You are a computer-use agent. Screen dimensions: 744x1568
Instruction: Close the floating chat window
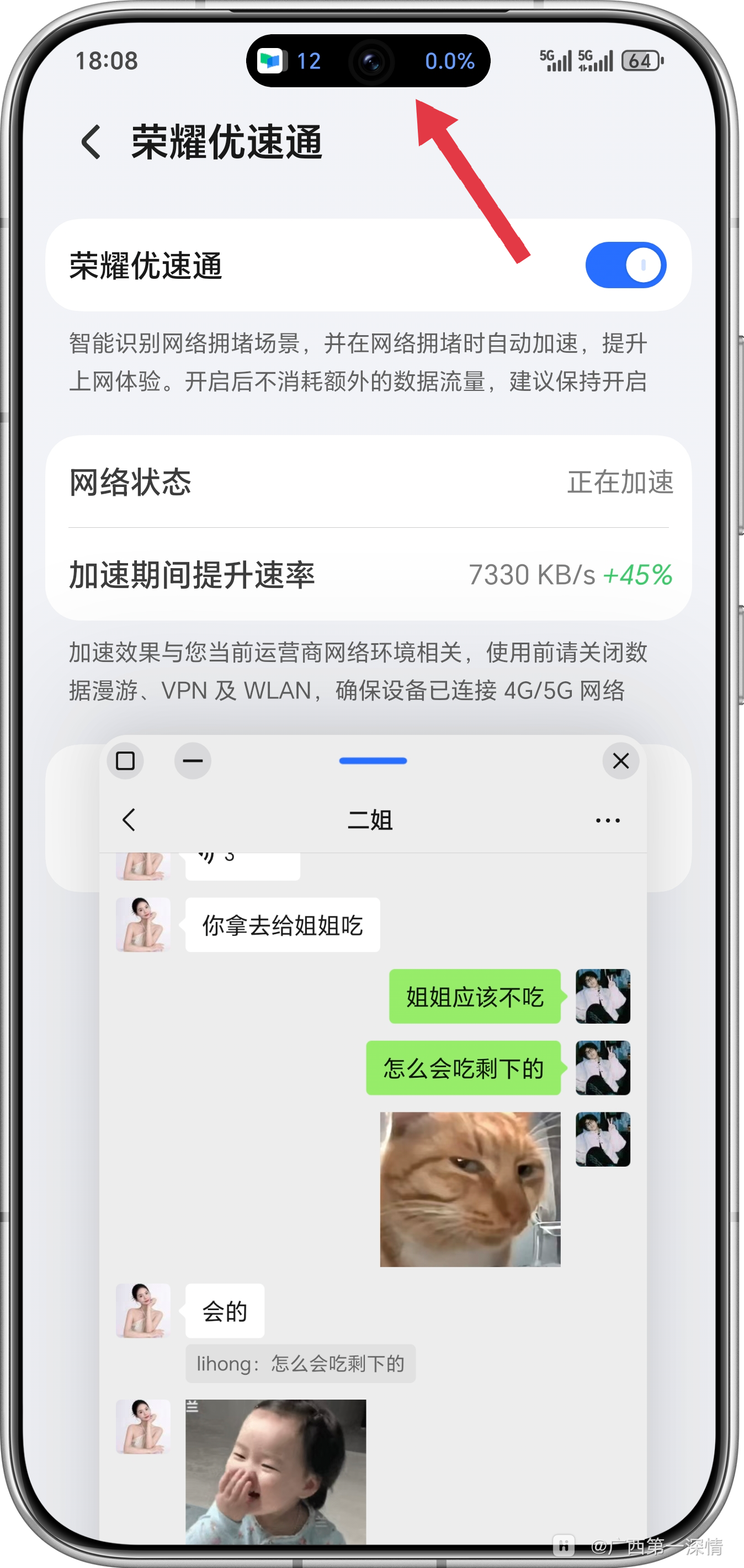(620, 761)
